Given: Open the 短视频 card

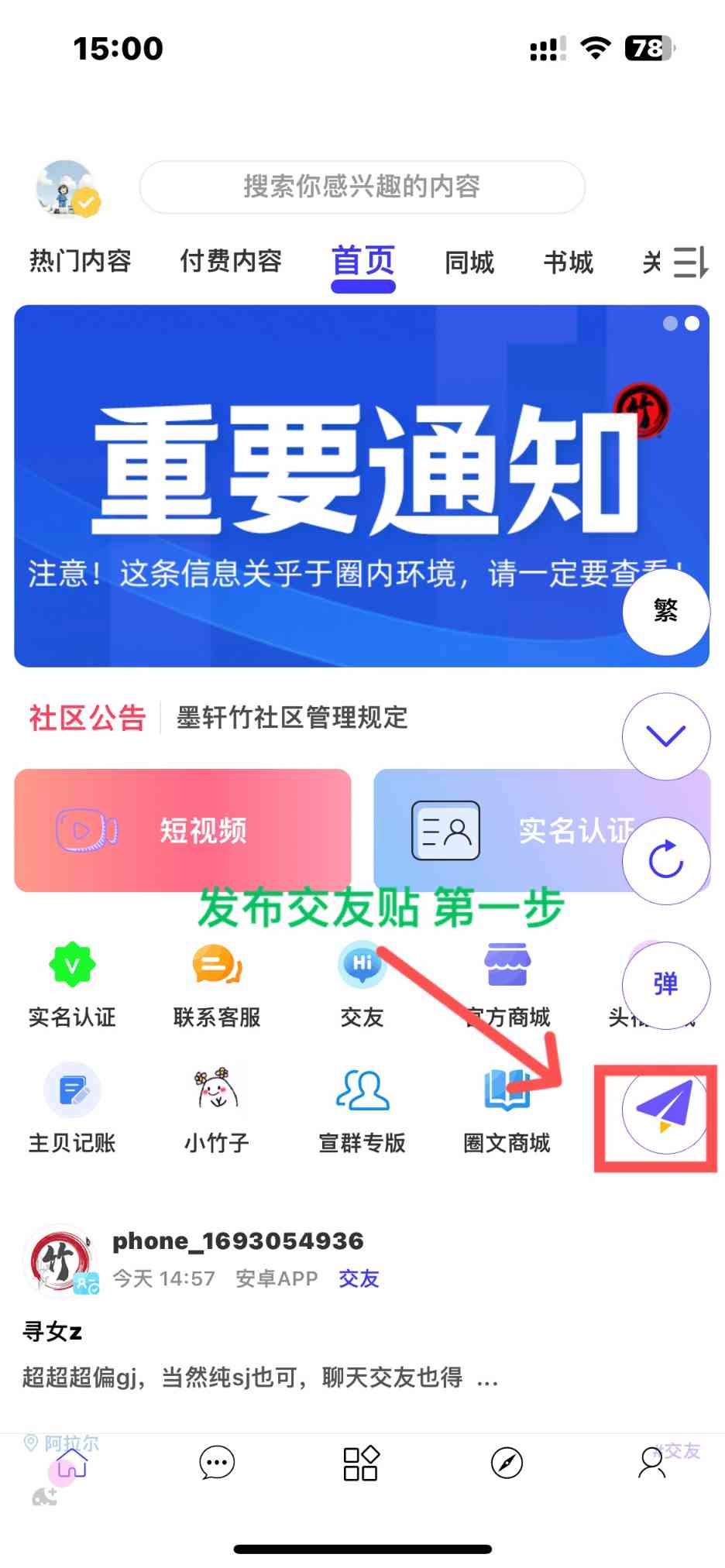Looking at the screenshot, I should 183,830.
